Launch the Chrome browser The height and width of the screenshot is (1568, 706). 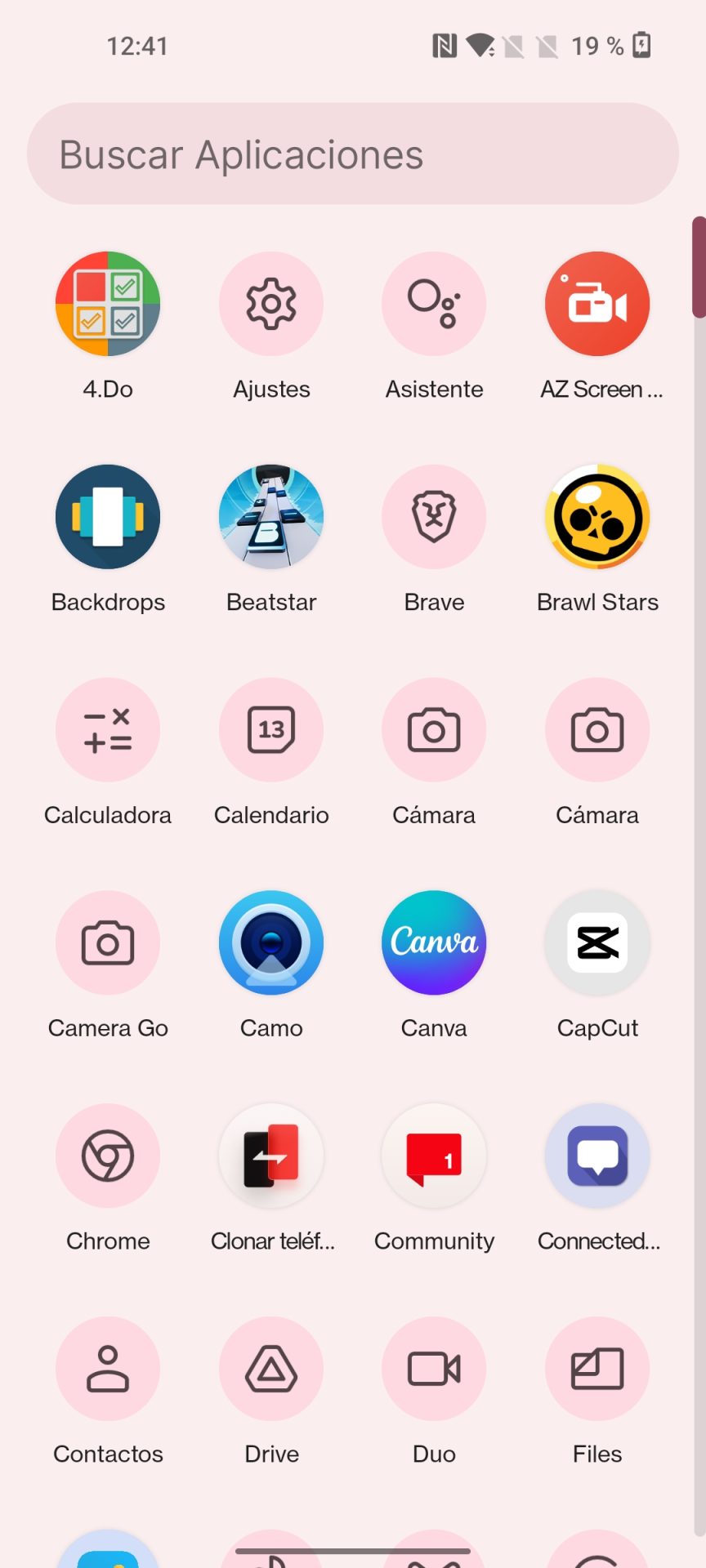[x=108, y=1156]
